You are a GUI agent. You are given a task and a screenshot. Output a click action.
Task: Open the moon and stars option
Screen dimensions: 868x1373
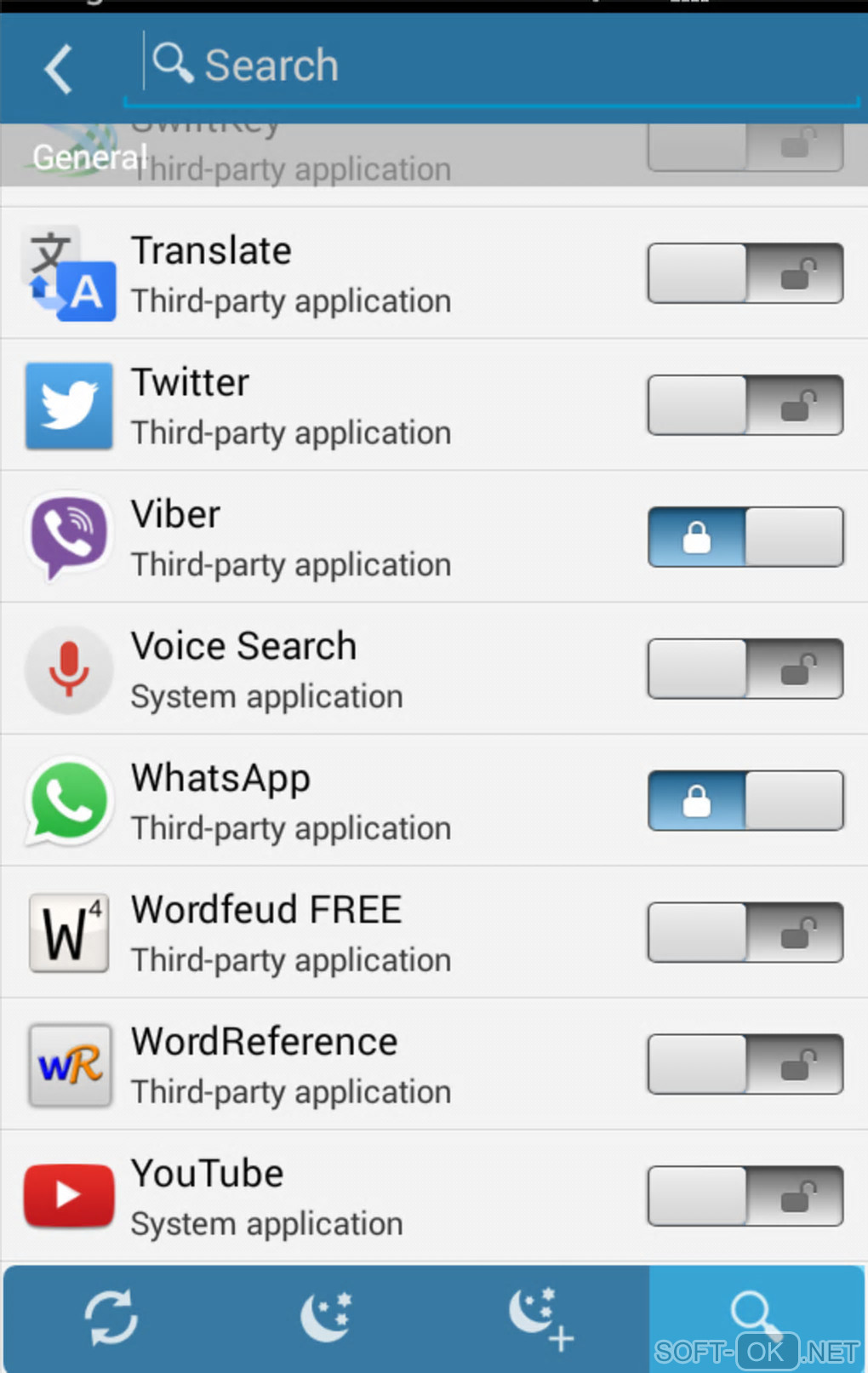tap(326, 1317)
